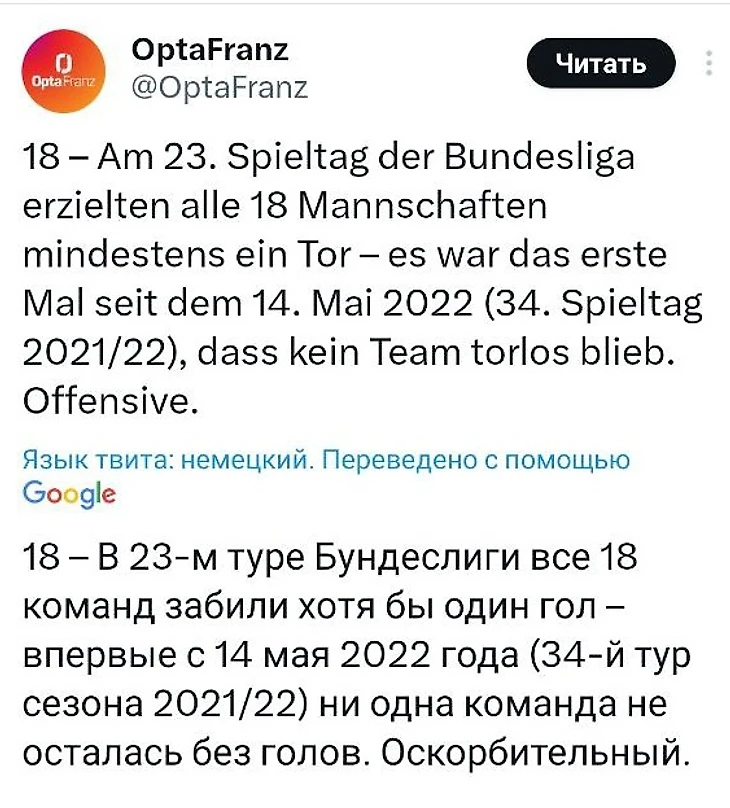Open the tweet's overflow menu
The height and width of the screenshot is (808, 730).
[709, 64]
